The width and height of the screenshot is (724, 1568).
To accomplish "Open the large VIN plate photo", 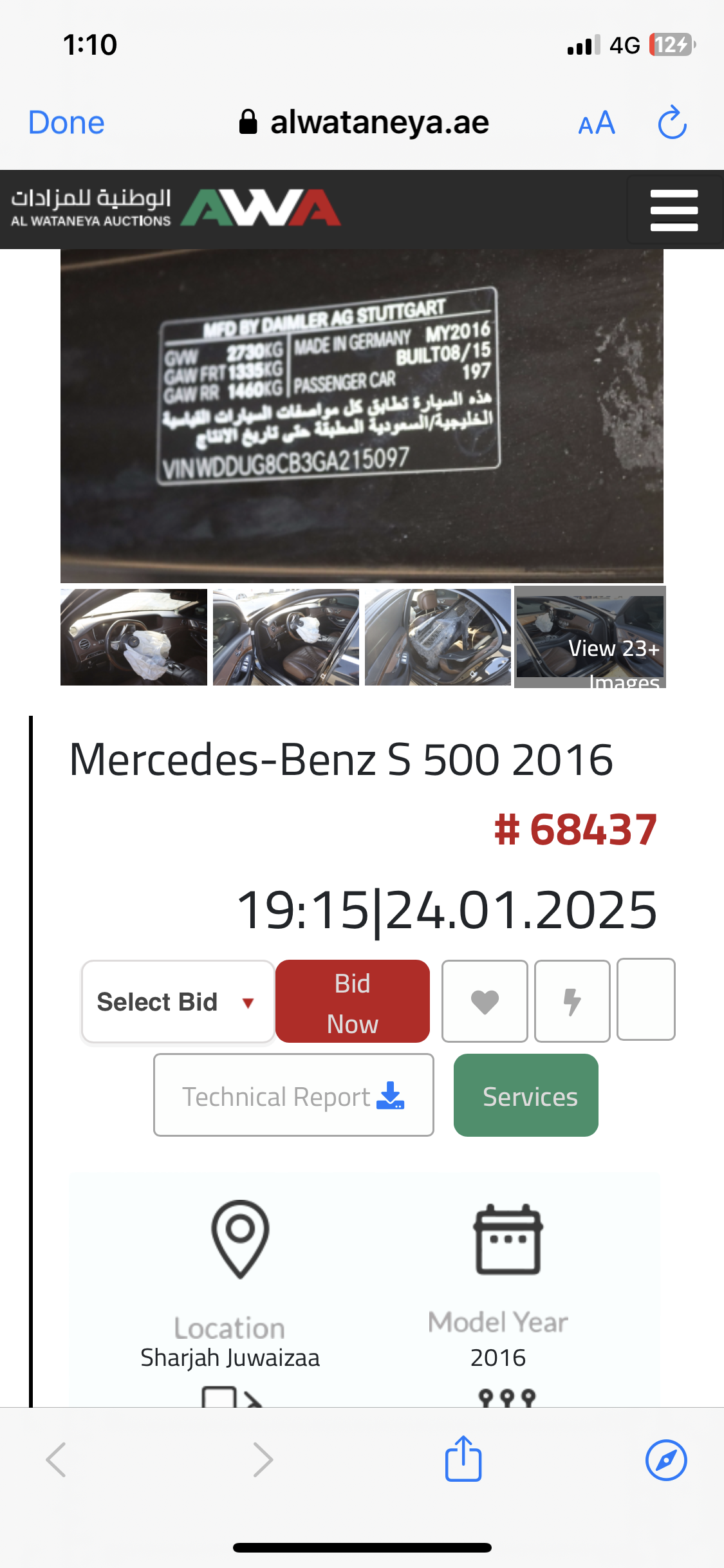I will (x=362, y=416).
